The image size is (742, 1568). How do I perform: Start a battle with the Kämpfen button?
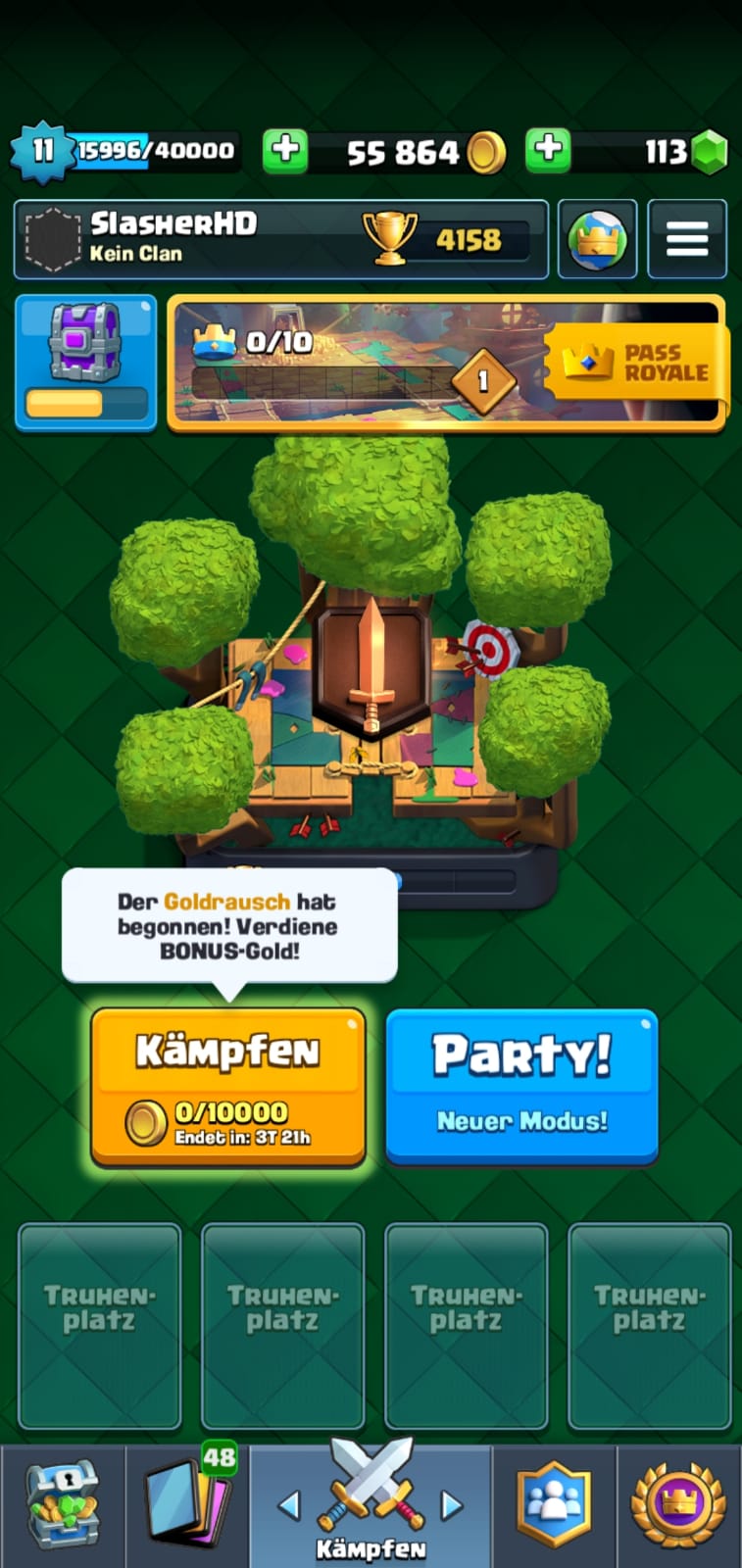228,1085
